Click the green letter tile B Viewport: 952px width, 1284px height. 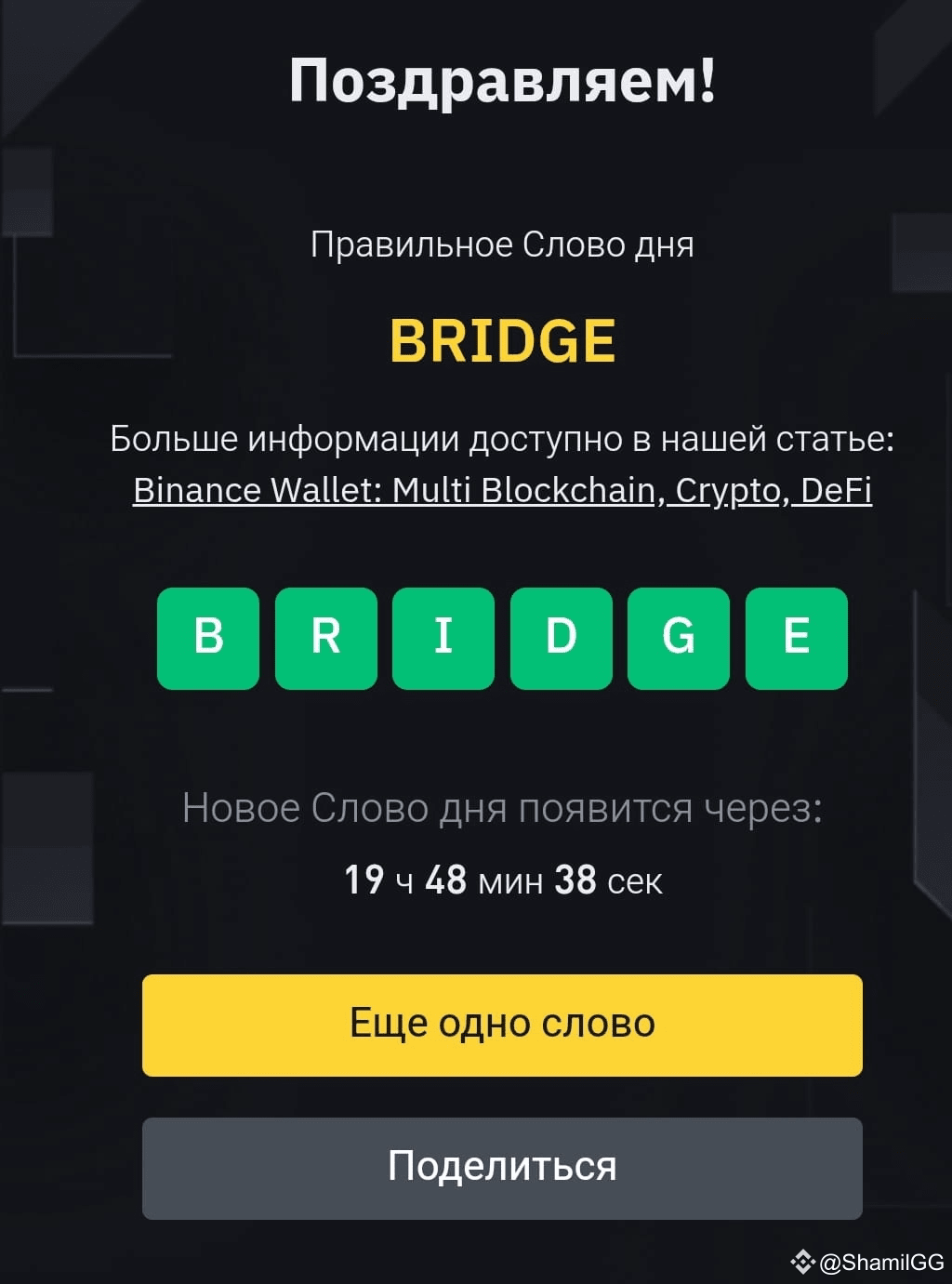point(207,639)
